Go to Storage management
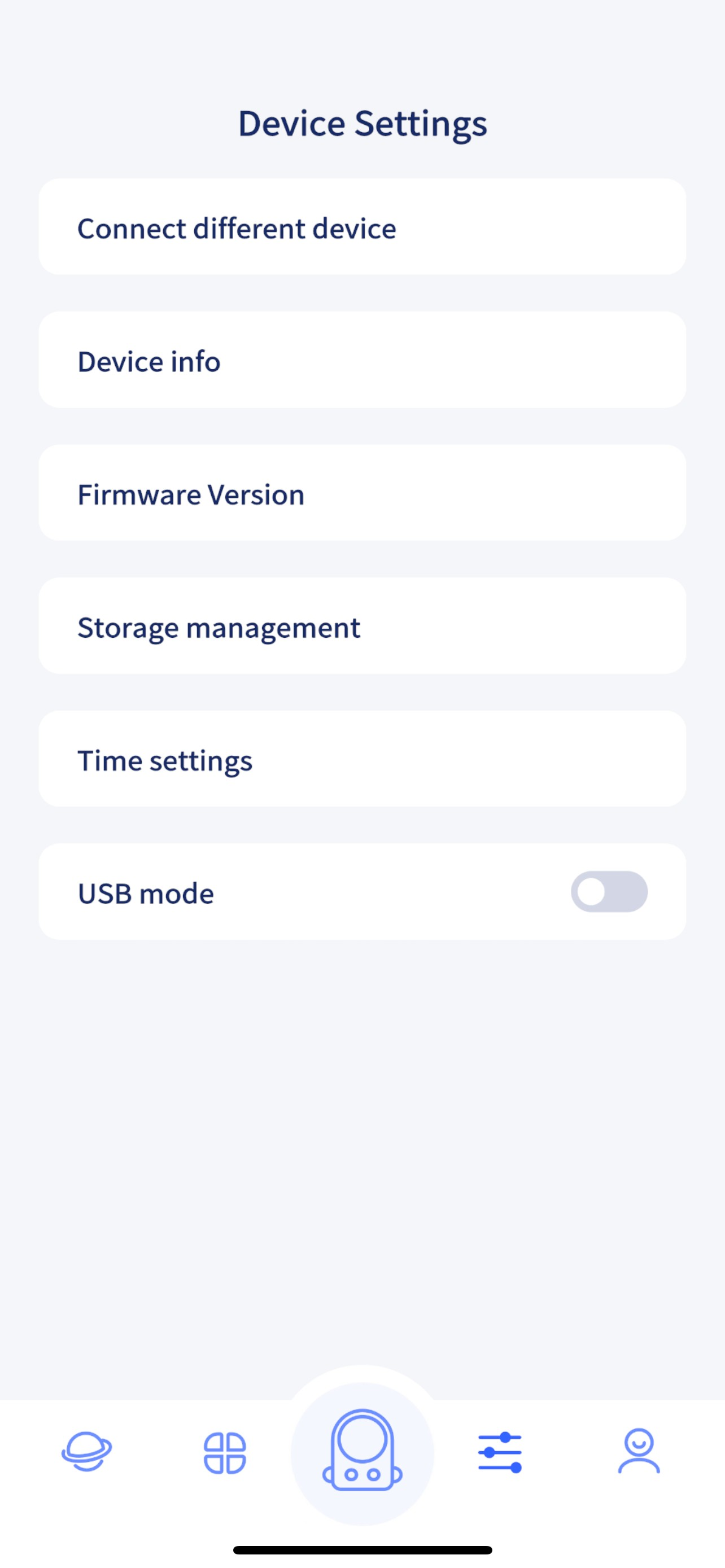 click(x=362, y=626)
